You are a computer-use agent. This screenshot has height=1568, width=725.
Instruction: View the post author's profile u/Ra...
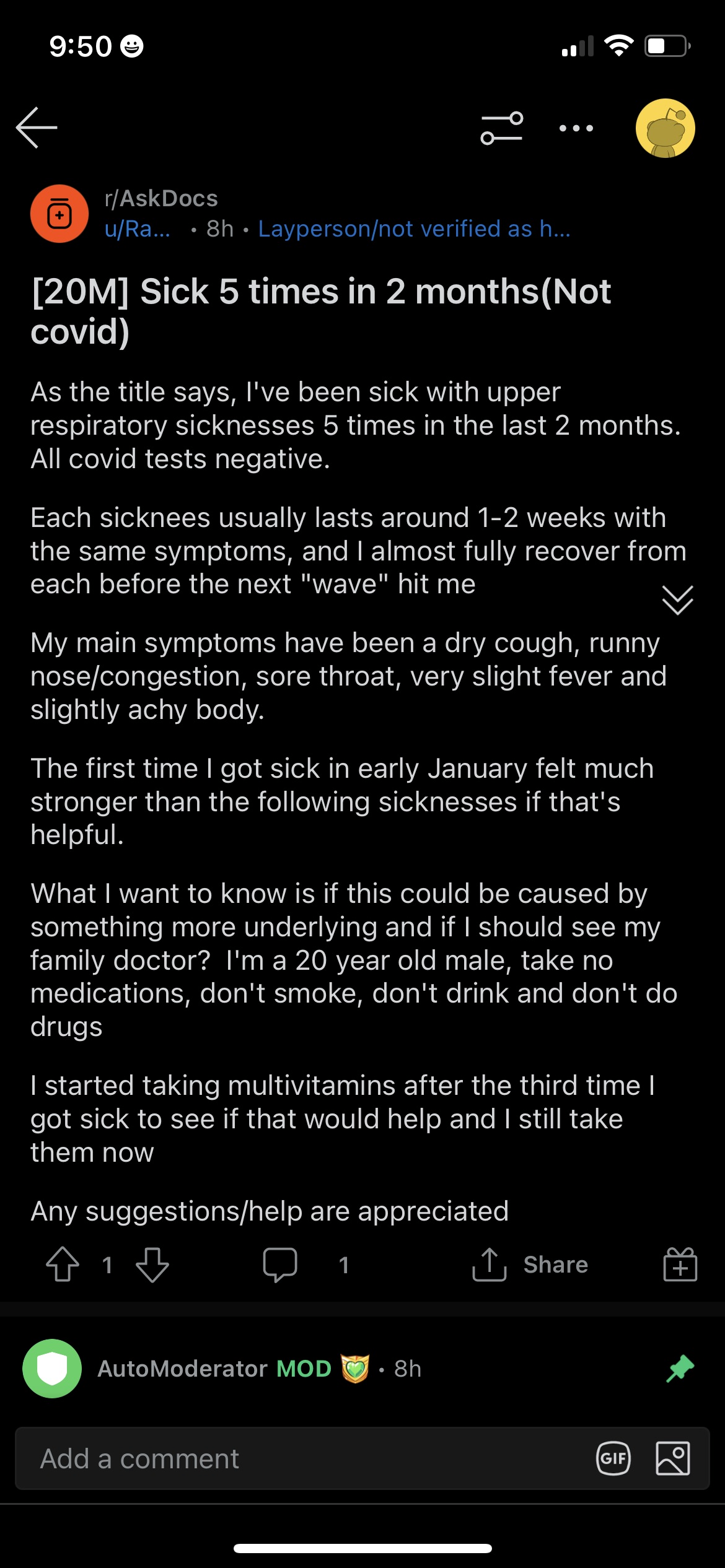click(137, 229)
